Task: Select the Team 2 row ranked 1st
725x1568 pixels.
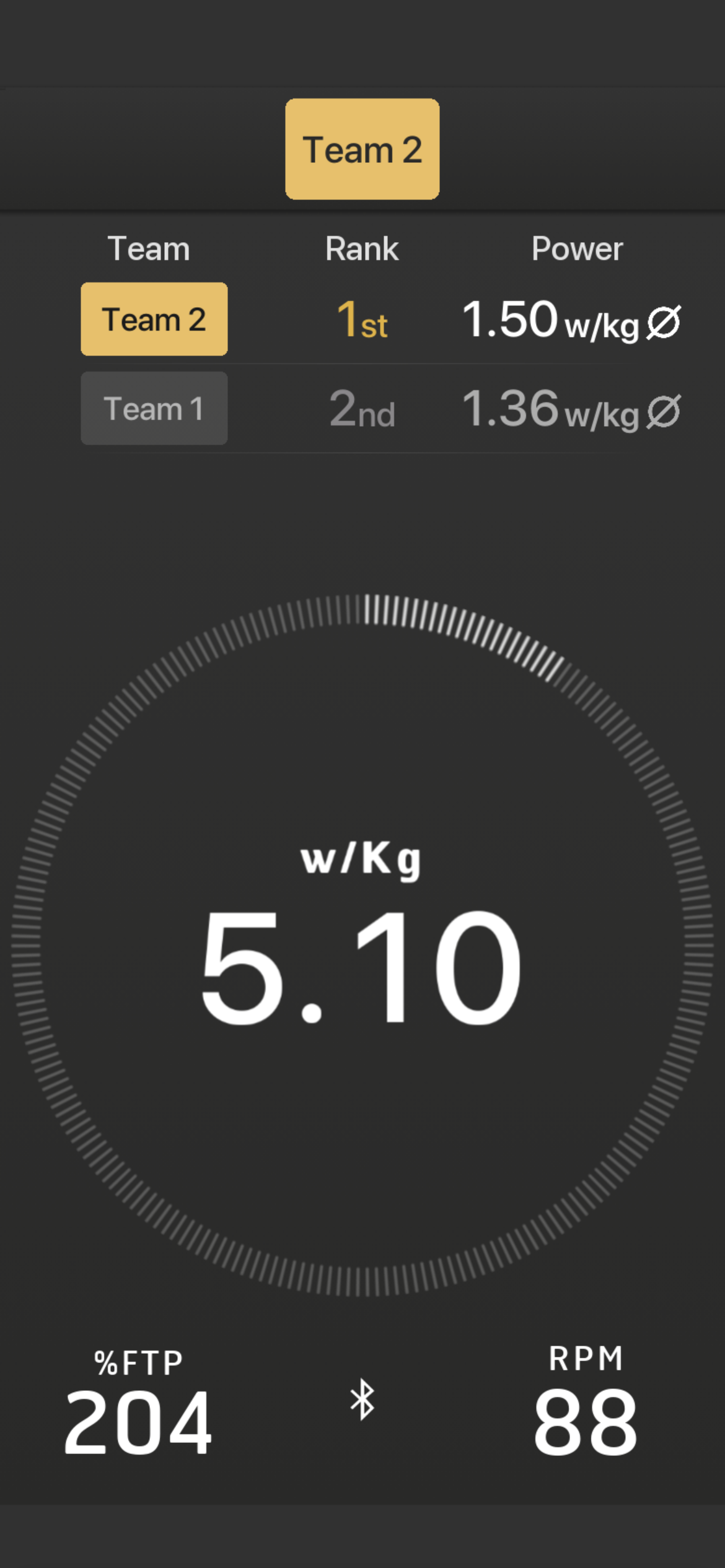Action: 154,320
